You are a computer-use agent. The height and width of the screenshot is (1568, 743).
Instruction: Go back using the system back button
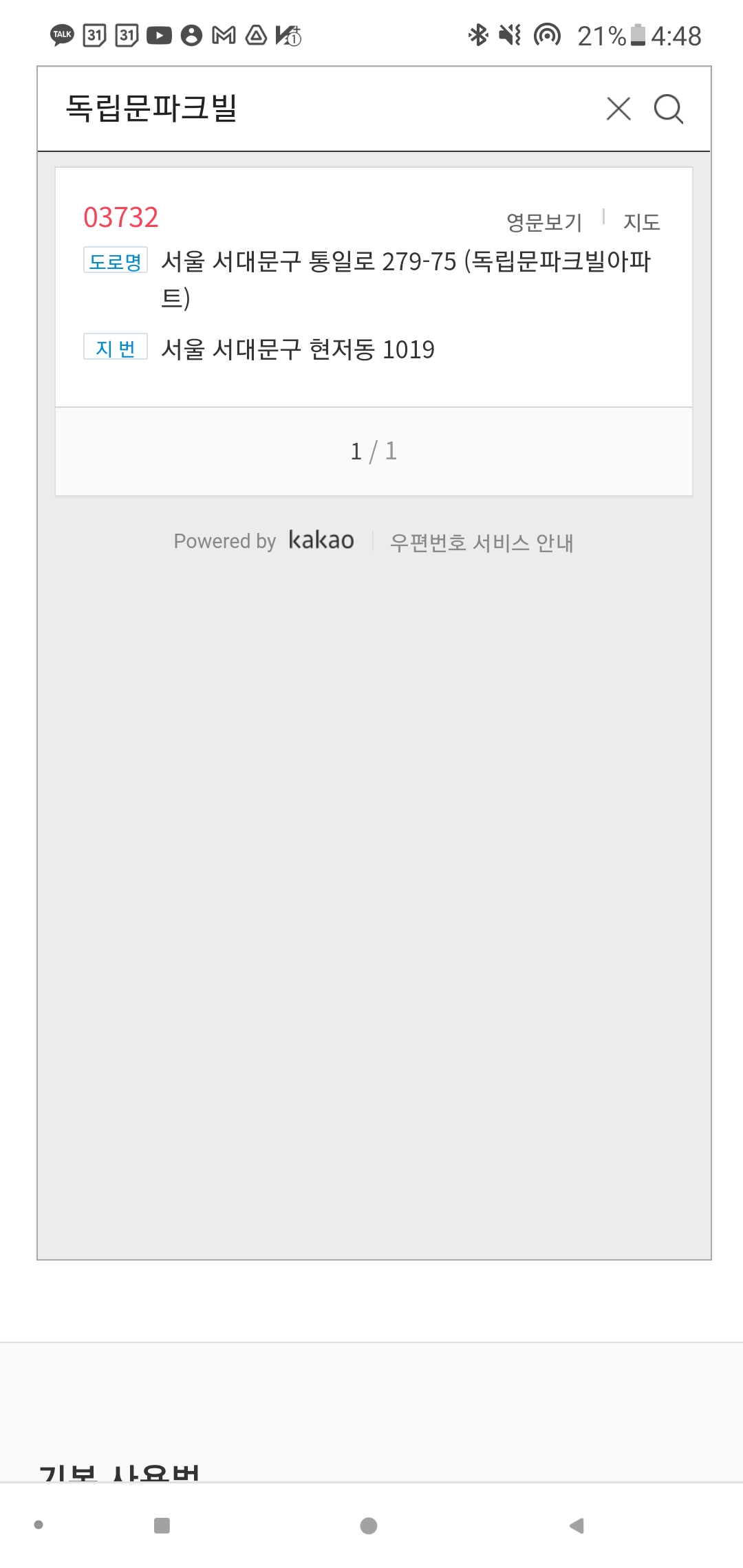point(577,1525)
